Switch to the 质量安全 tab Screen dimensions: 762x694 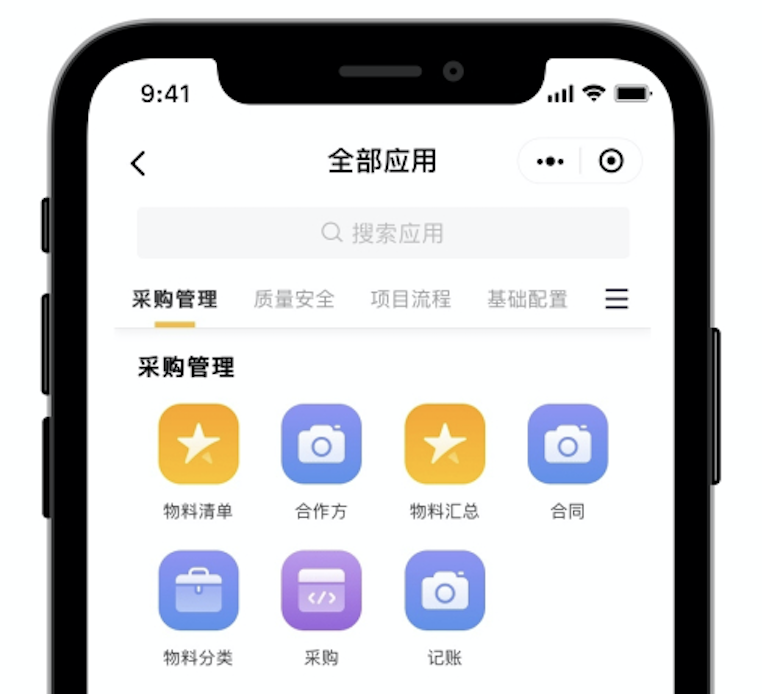click(x=294, y=299)
